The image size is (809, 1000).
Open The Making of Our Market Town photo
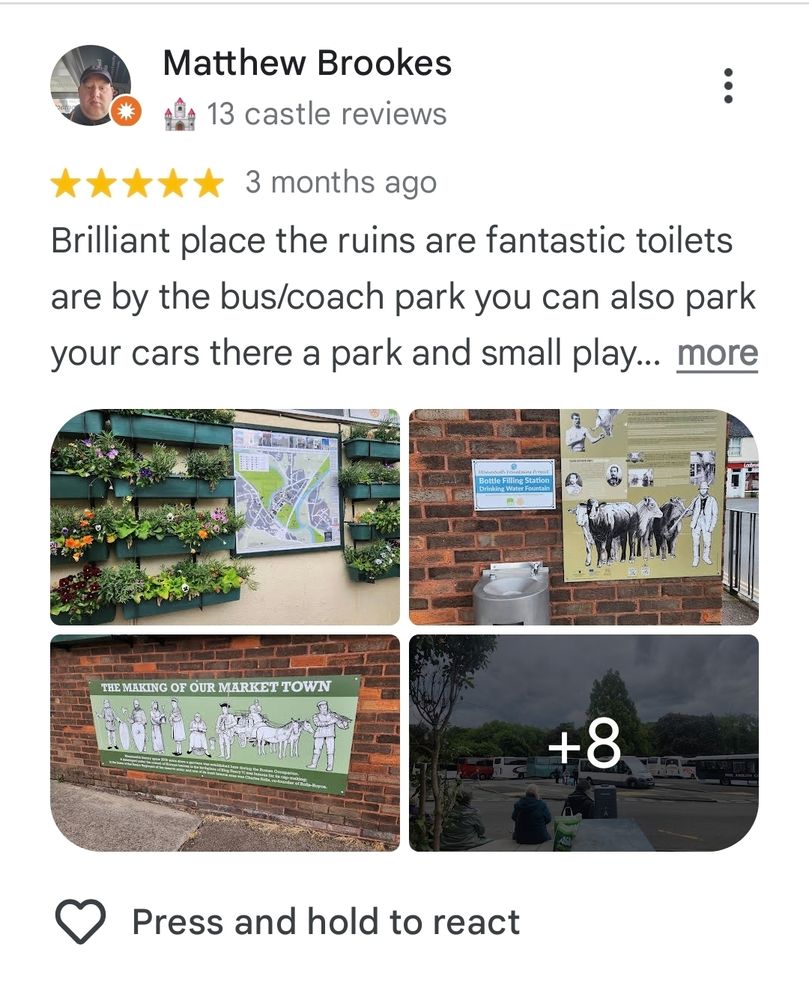pyautogui.click(x=225, y=742)
